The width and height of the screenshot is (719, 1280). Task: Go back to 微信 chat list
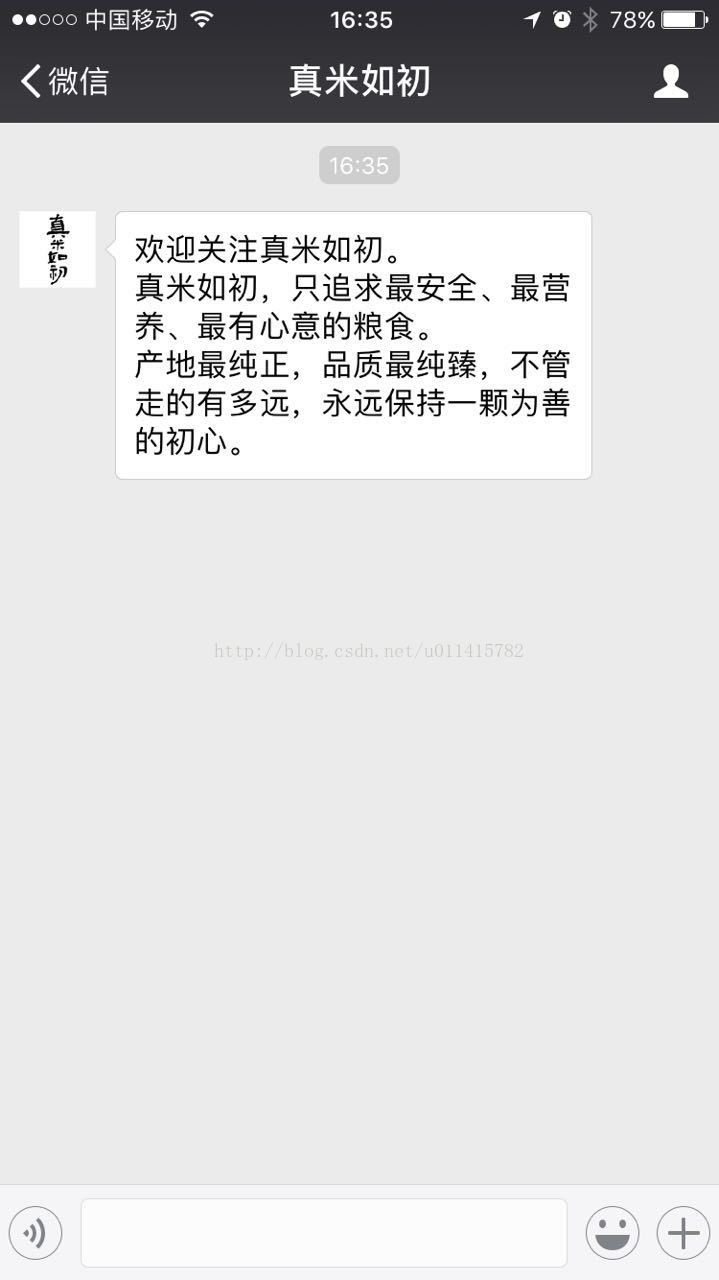pyautogui.click(x=64, y=81)
